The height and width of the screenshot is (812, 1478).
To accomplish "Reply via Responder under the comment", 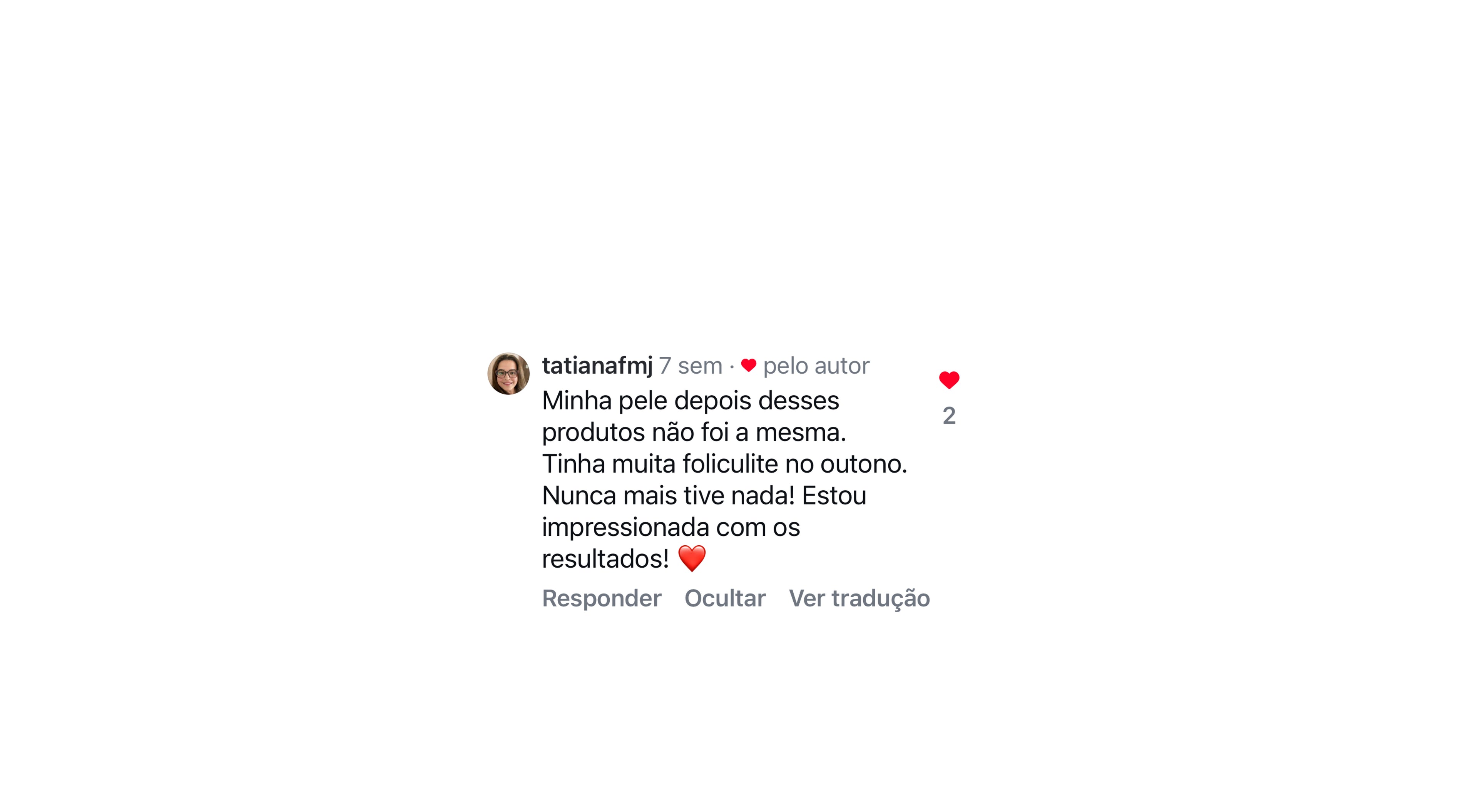I will tap(601, 598).
